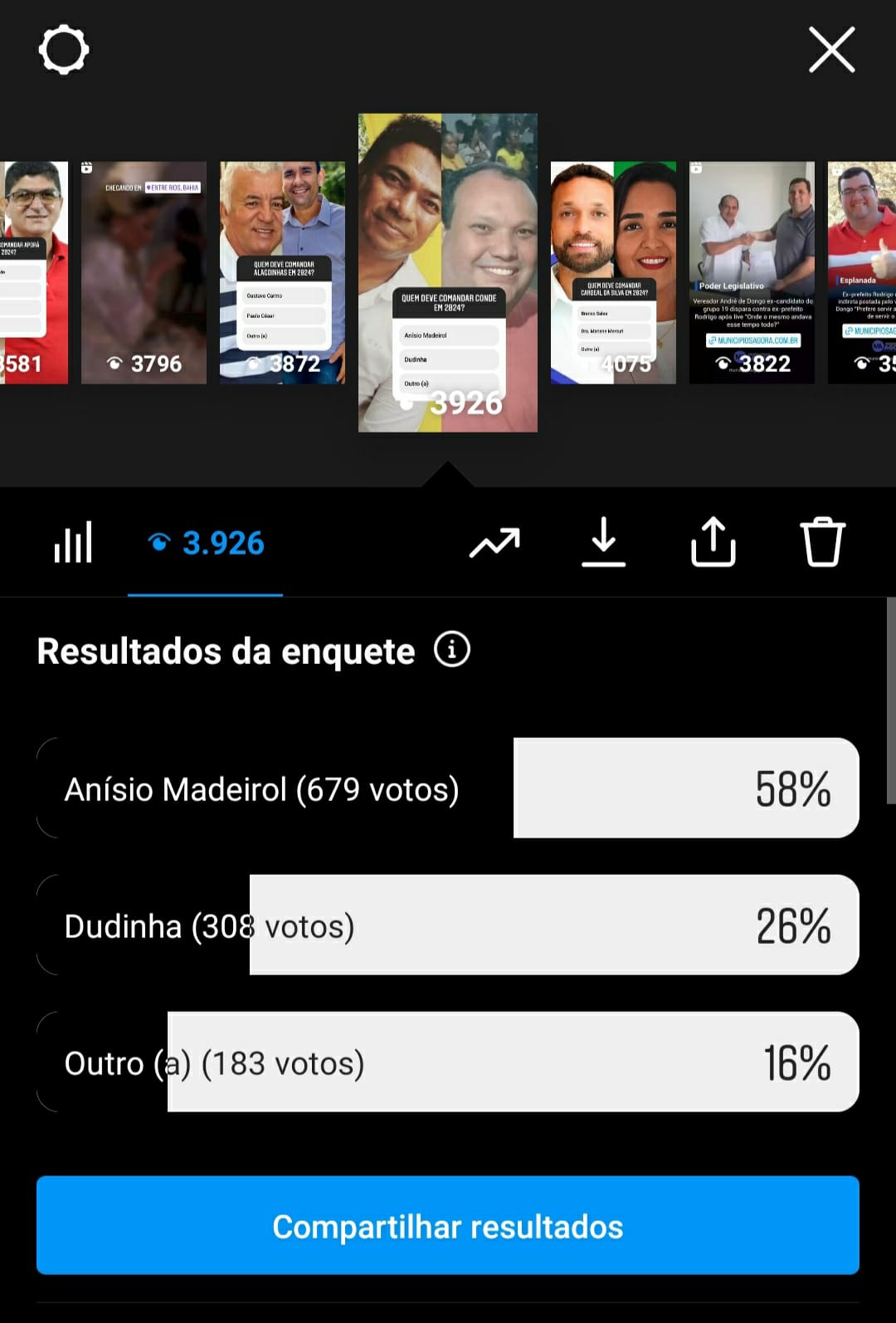Tap Compartilhar resultados button

(448, 1225)
